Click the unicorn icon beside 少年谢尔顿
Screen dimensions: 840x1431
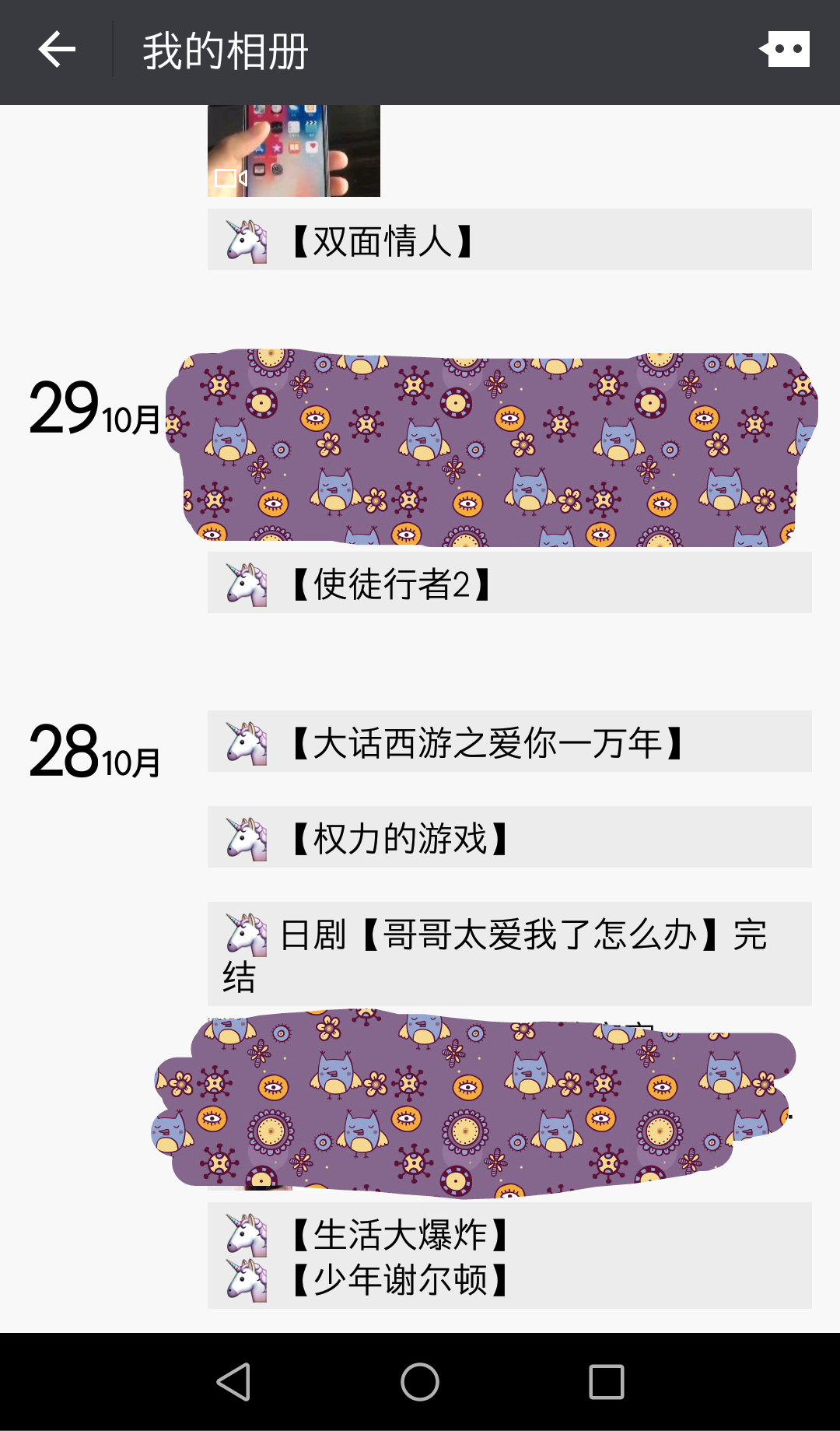pos(244,1275)
